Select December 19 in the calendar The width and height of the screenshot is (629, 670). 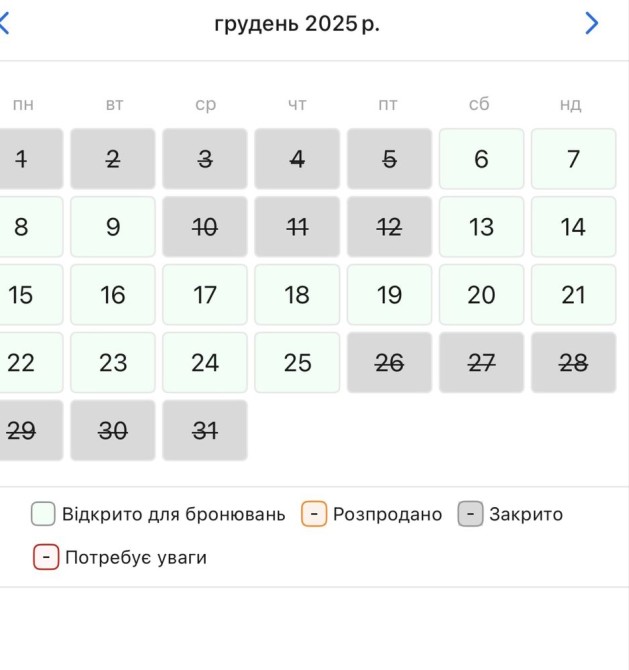coord(389,295)
